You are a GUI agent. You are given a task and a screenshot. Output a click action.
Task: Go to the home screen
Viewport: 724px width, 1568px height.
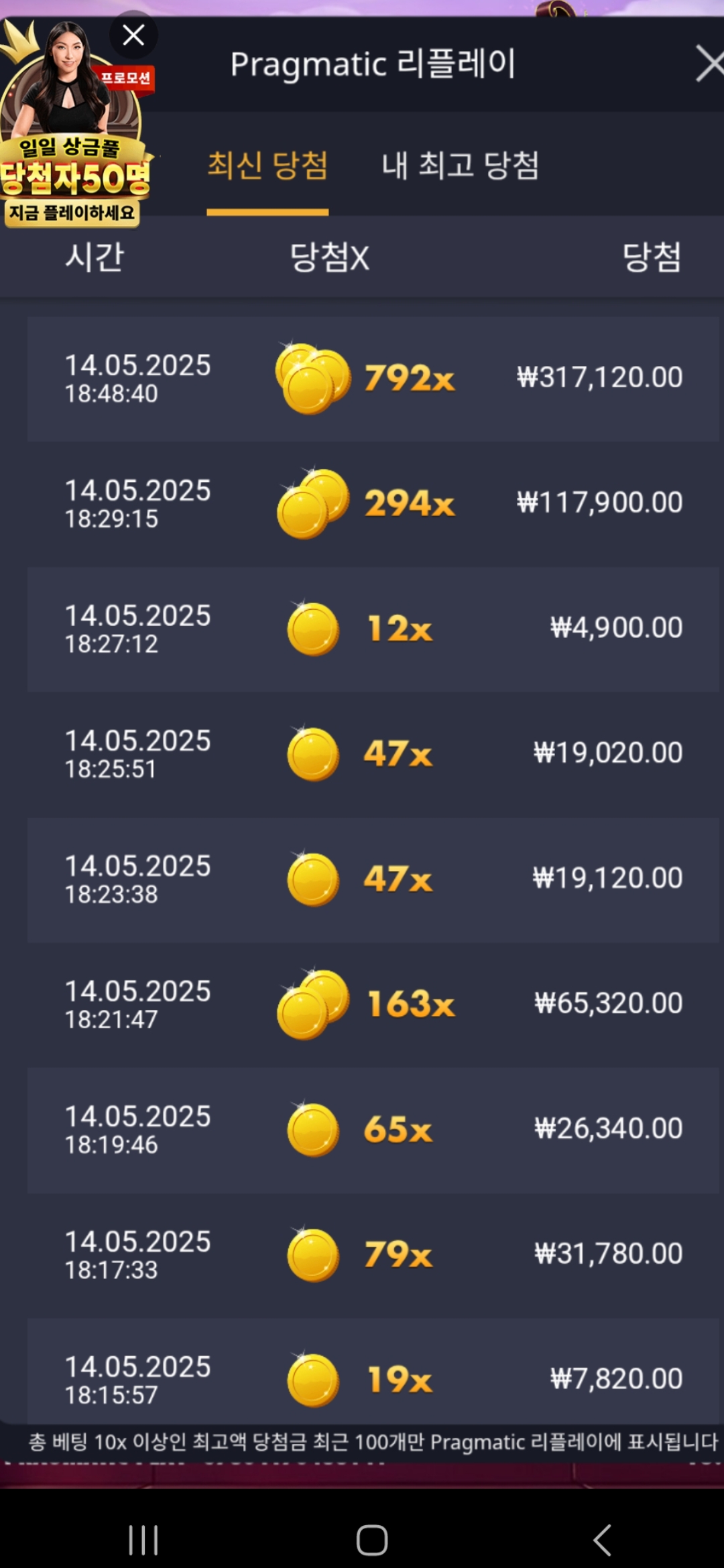pos(372,1540)
